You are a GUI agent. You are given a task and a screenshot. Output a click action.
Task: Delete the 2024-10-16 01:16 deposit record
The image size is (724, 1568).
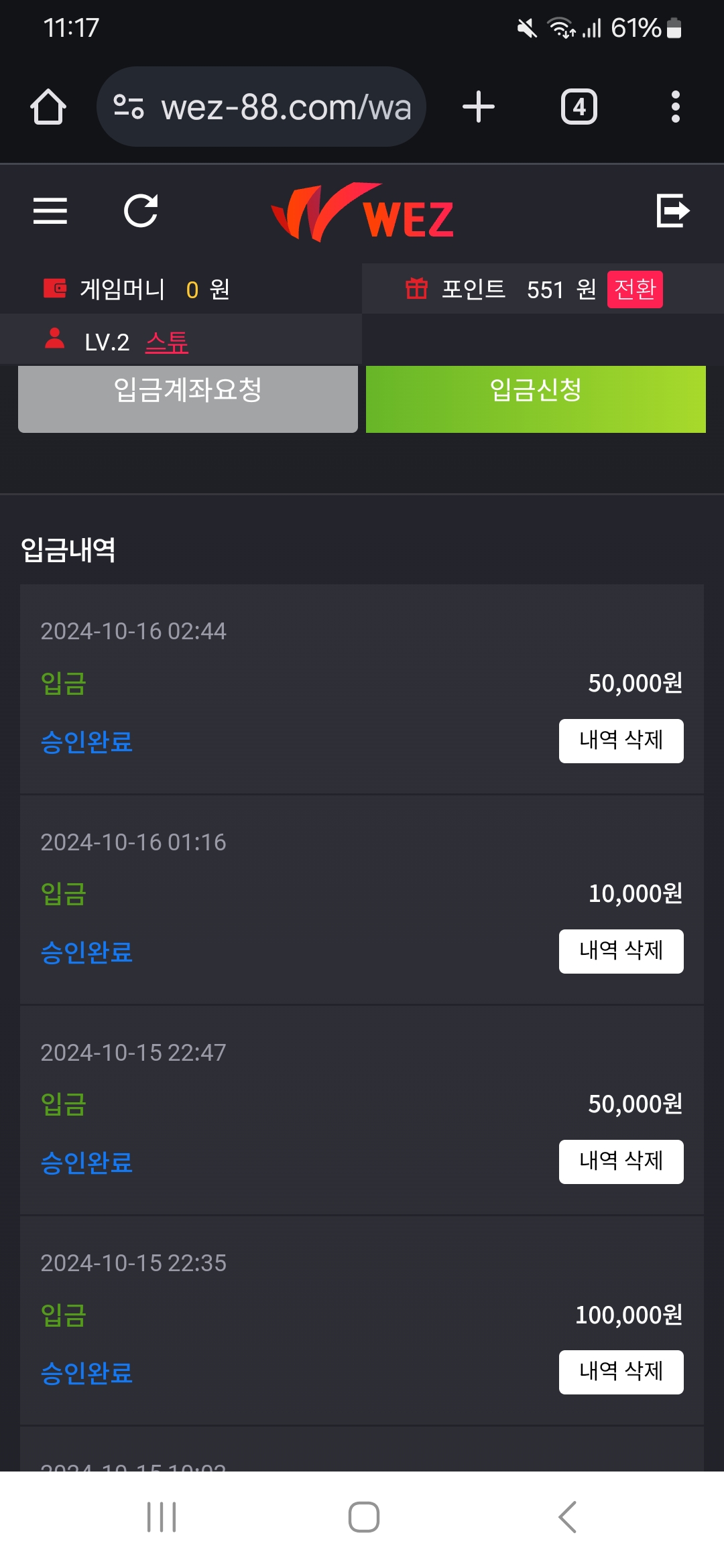621,952
